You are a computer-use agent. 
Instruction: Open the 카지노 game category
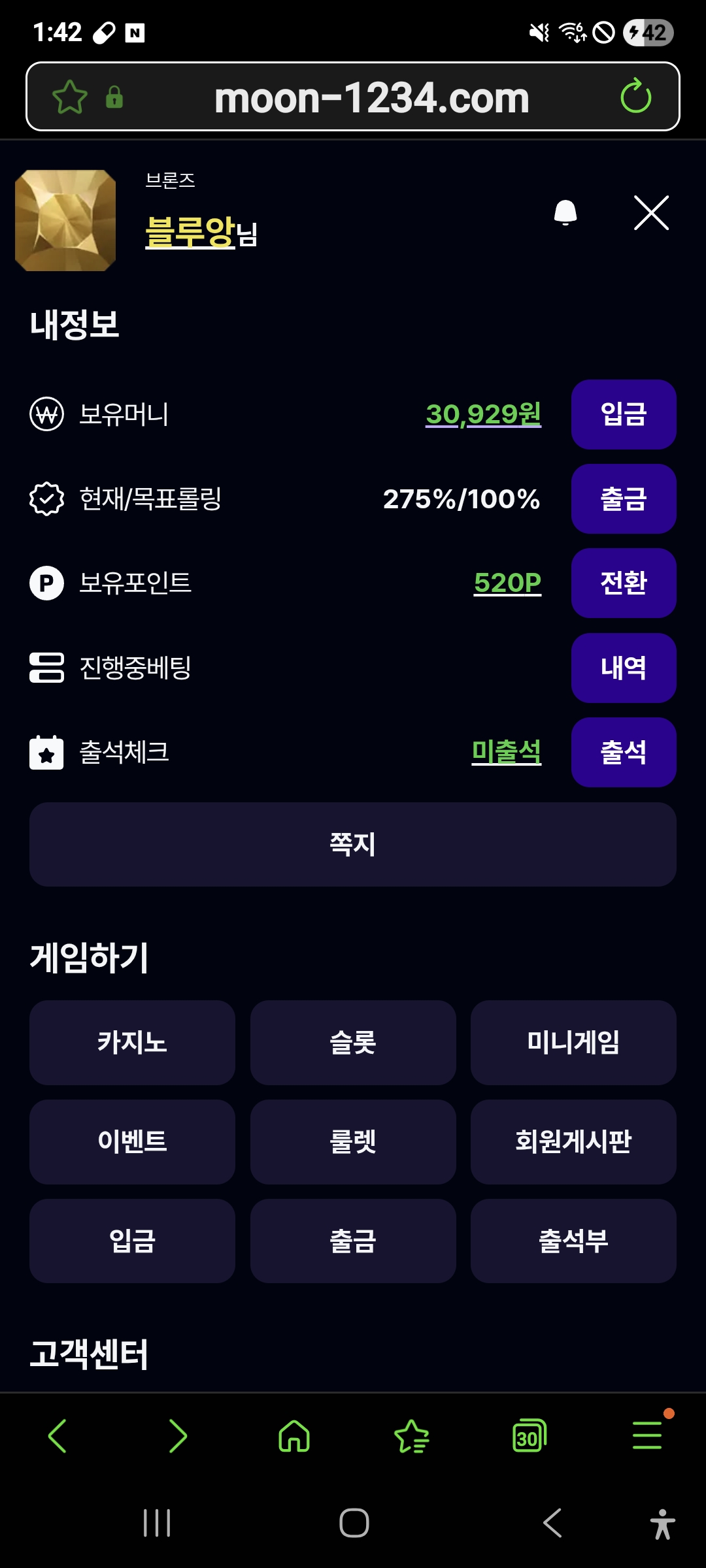pos(132,1042)
